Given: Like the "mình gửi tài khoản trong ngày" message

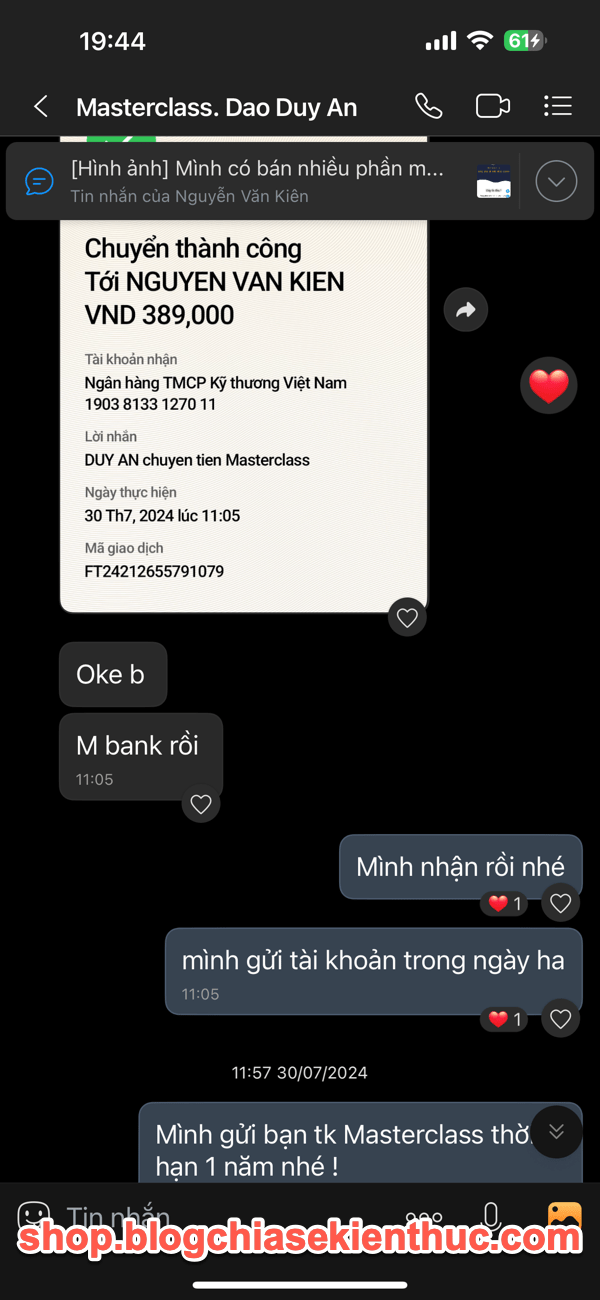Looking at the screenshot, I should (561, 1019).
